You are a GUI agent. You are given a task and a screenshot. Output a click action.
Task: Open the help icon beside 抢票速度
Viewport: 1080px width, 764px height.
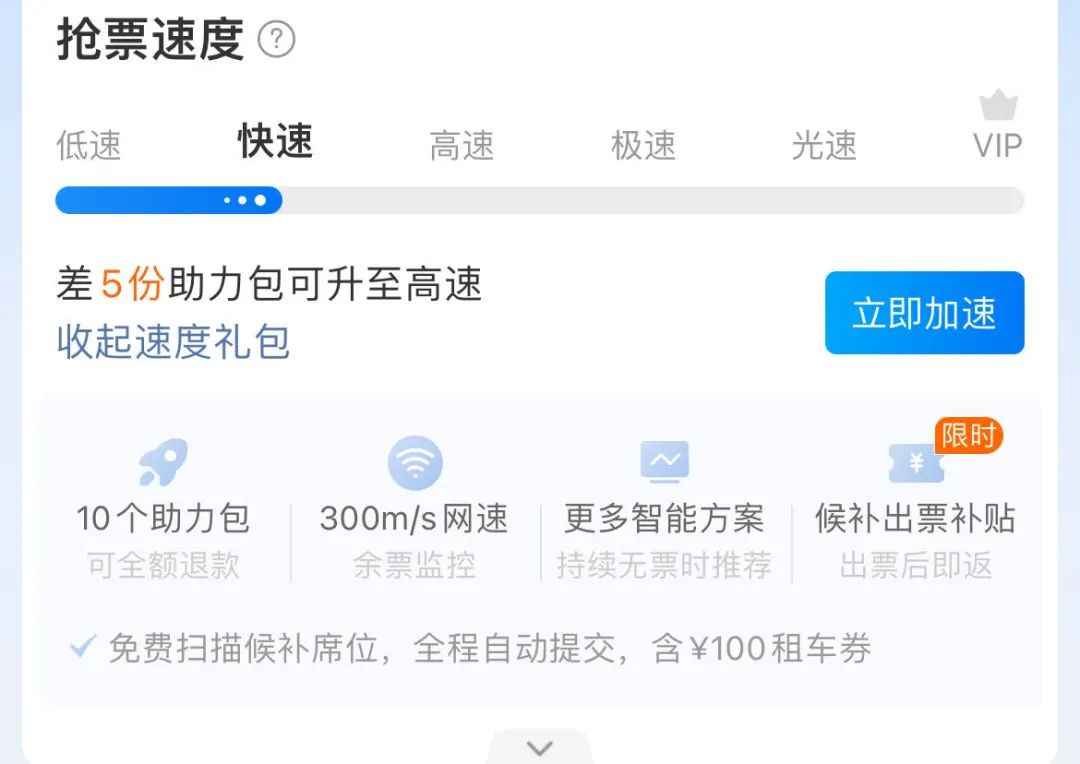click(x=277, y=40)
